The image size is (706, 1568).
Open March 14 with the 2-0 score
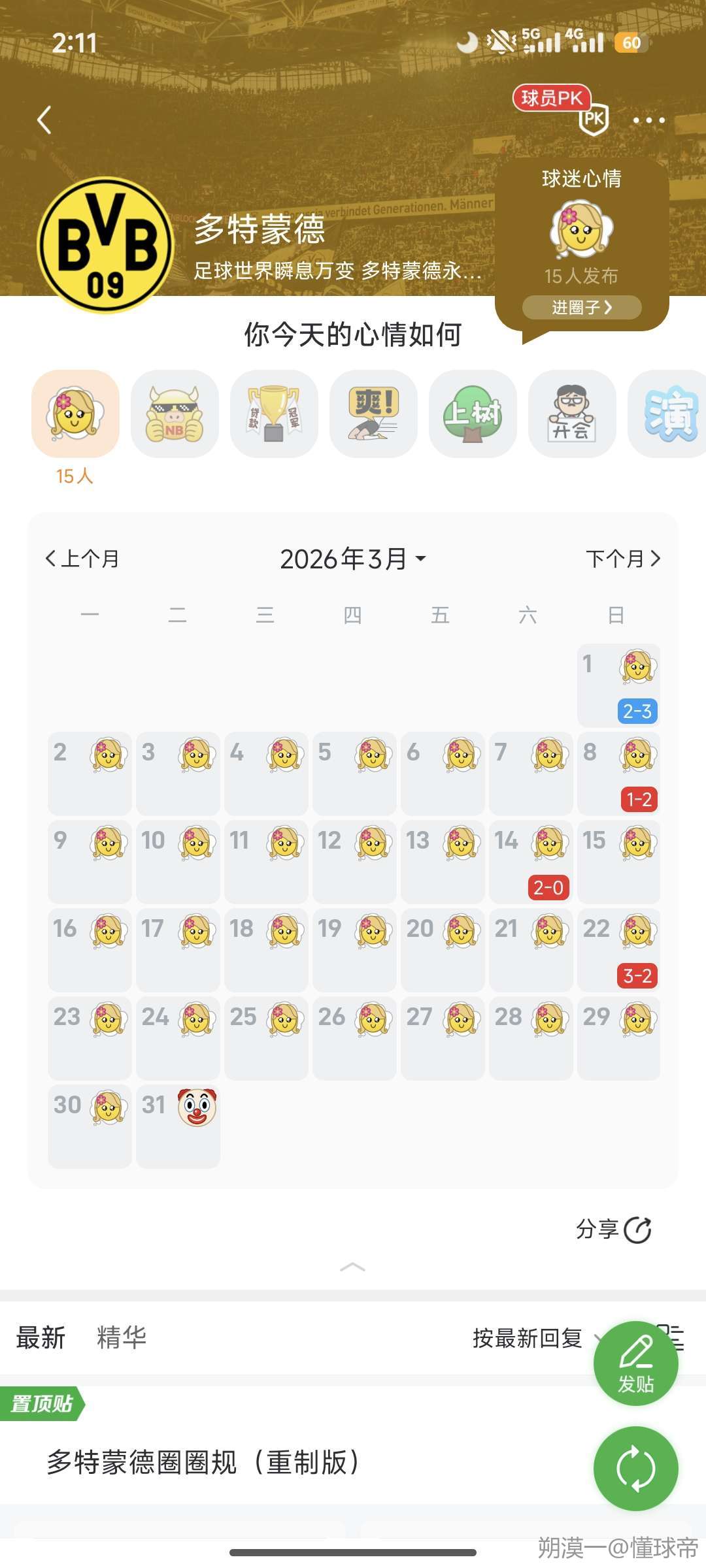pos(530,861)
